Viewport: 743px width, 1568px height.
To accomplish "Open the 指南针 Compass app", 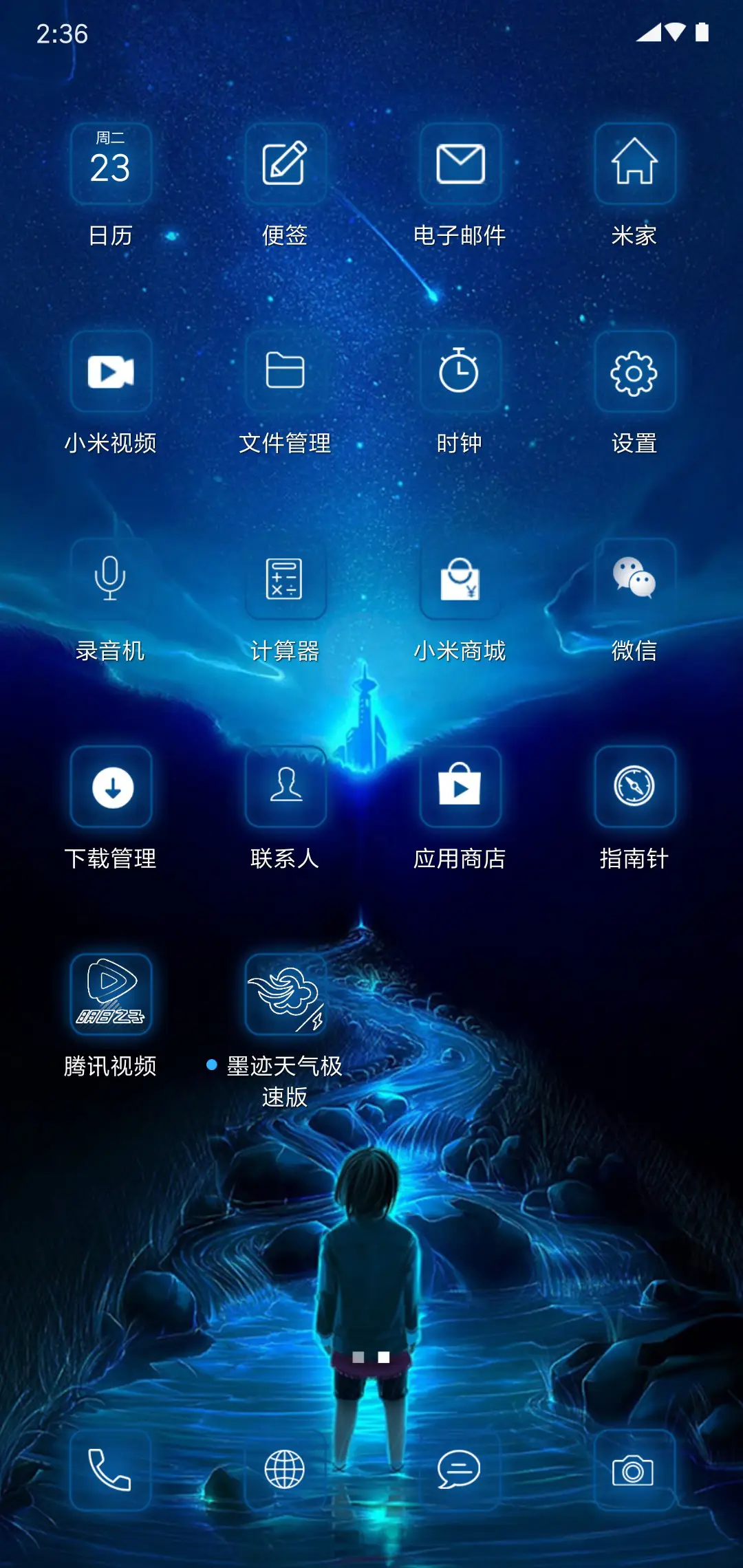I will click(634, 787).
